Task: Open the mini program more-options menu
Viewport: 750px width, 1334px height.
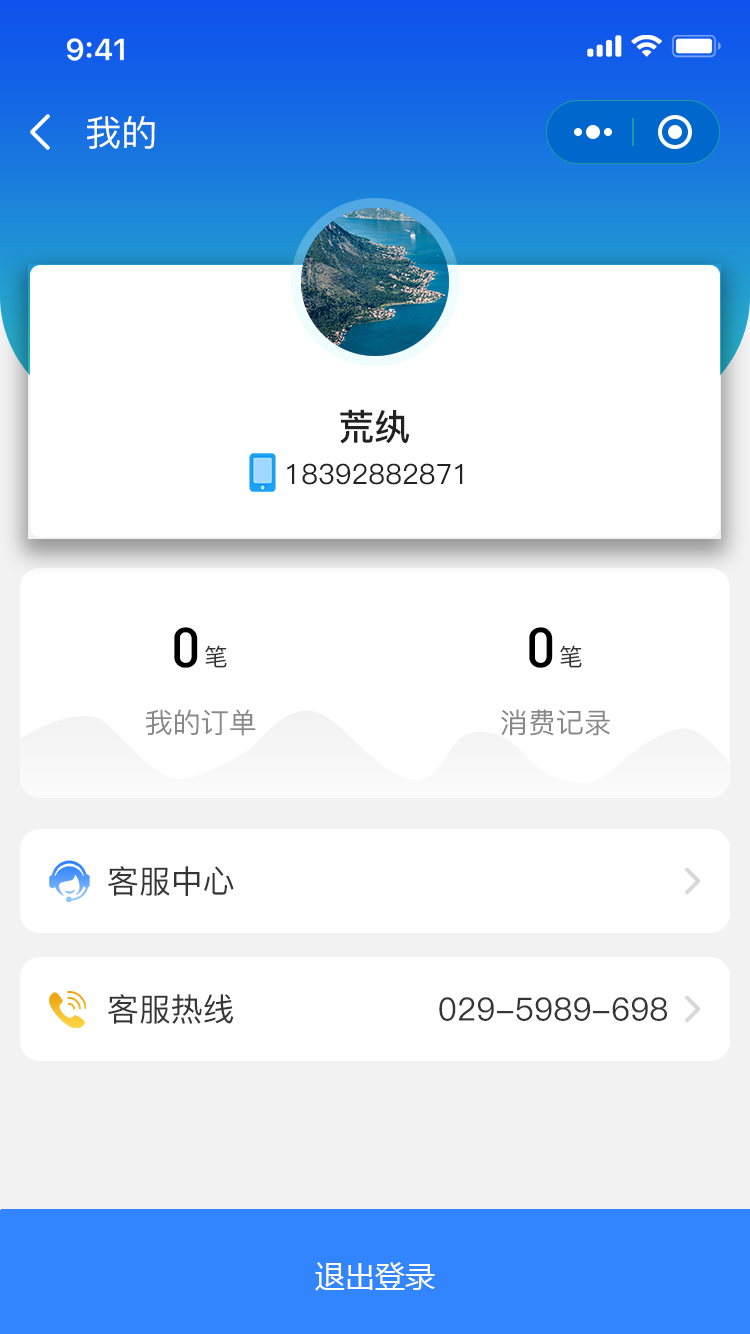Action: point(592,132)
